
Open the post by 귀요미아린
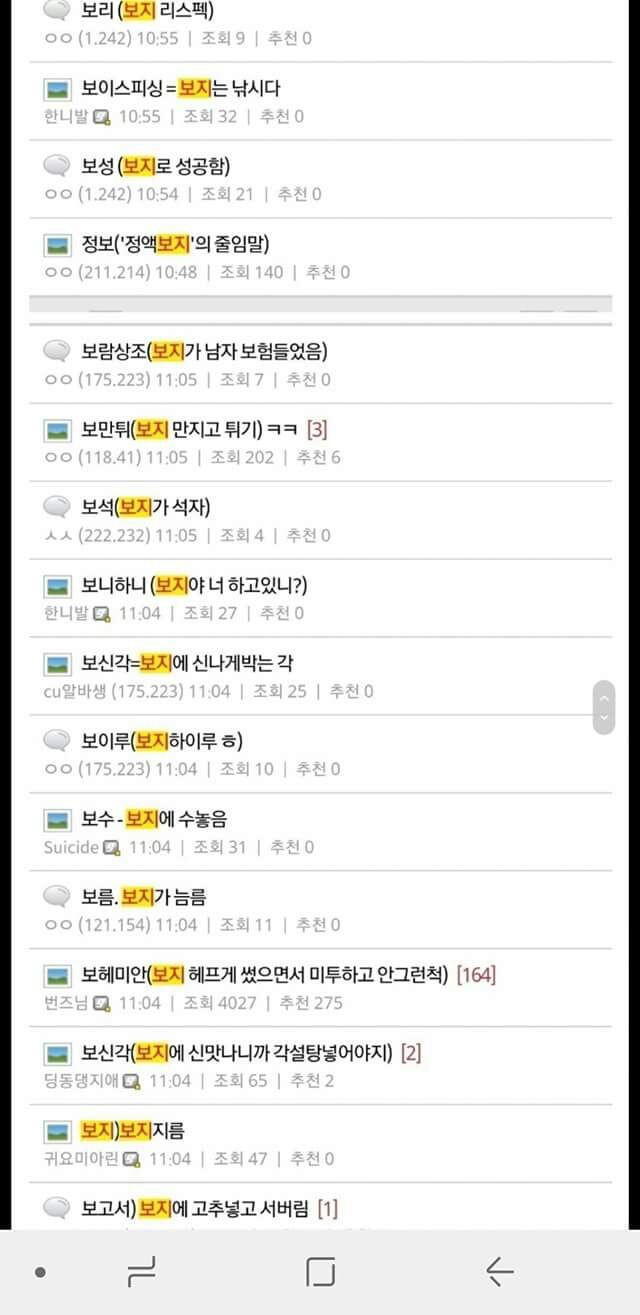pyautogui.click(x=133, y=1131)
